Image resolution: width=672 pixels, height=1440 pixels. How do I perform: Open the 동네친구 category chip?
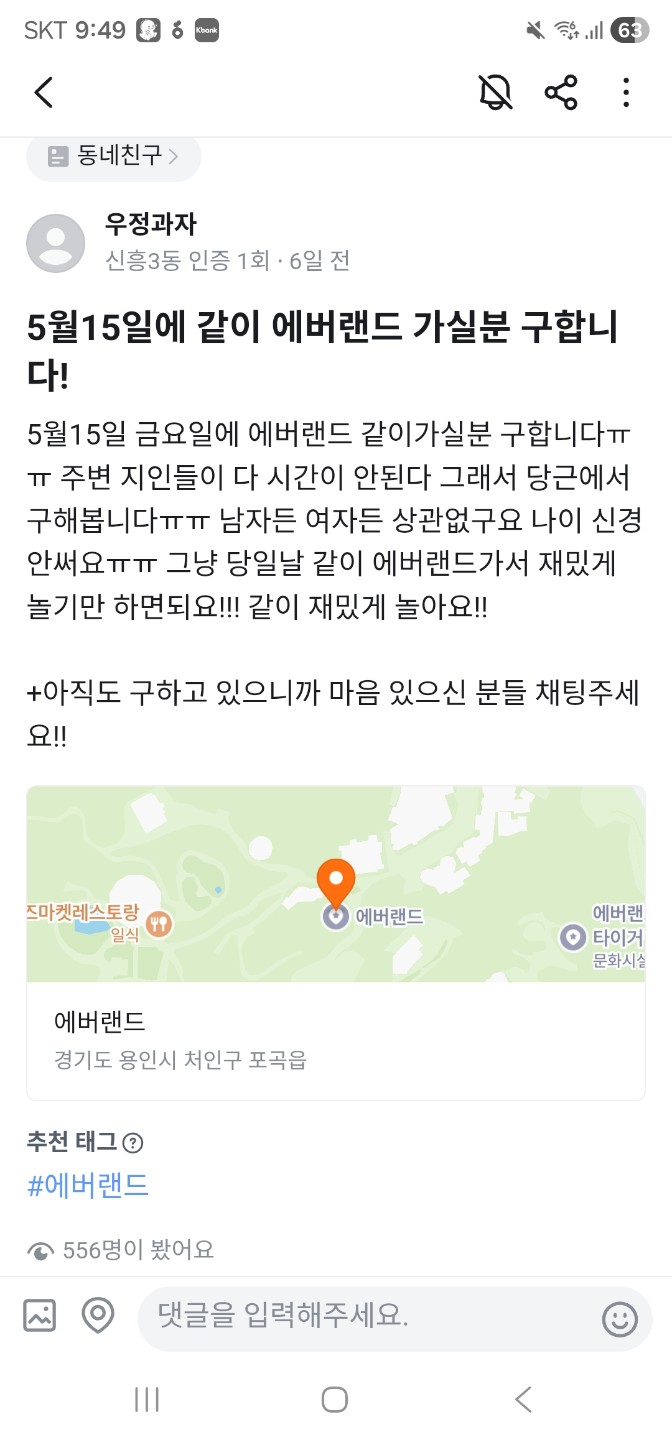tap(114, 156)
